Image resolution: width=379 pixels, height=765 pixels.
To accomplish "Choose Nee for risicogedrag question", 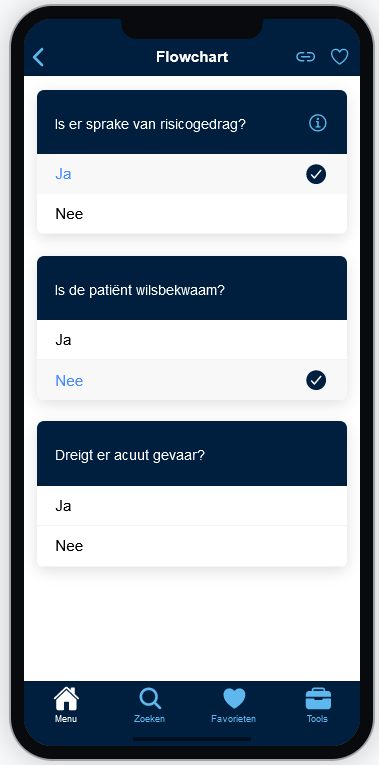I will 192,214.
